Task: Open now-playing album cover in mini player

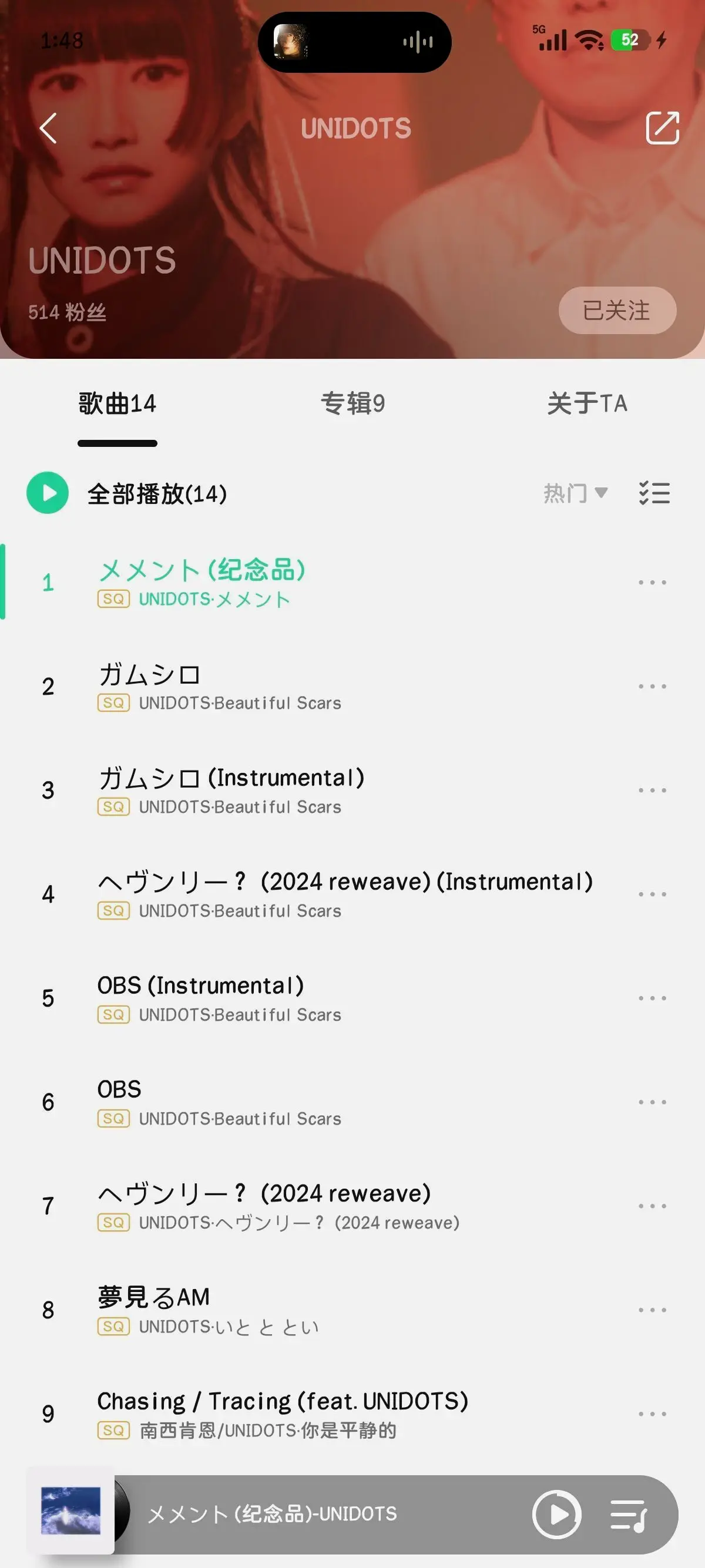Action: click(70, 1511)
